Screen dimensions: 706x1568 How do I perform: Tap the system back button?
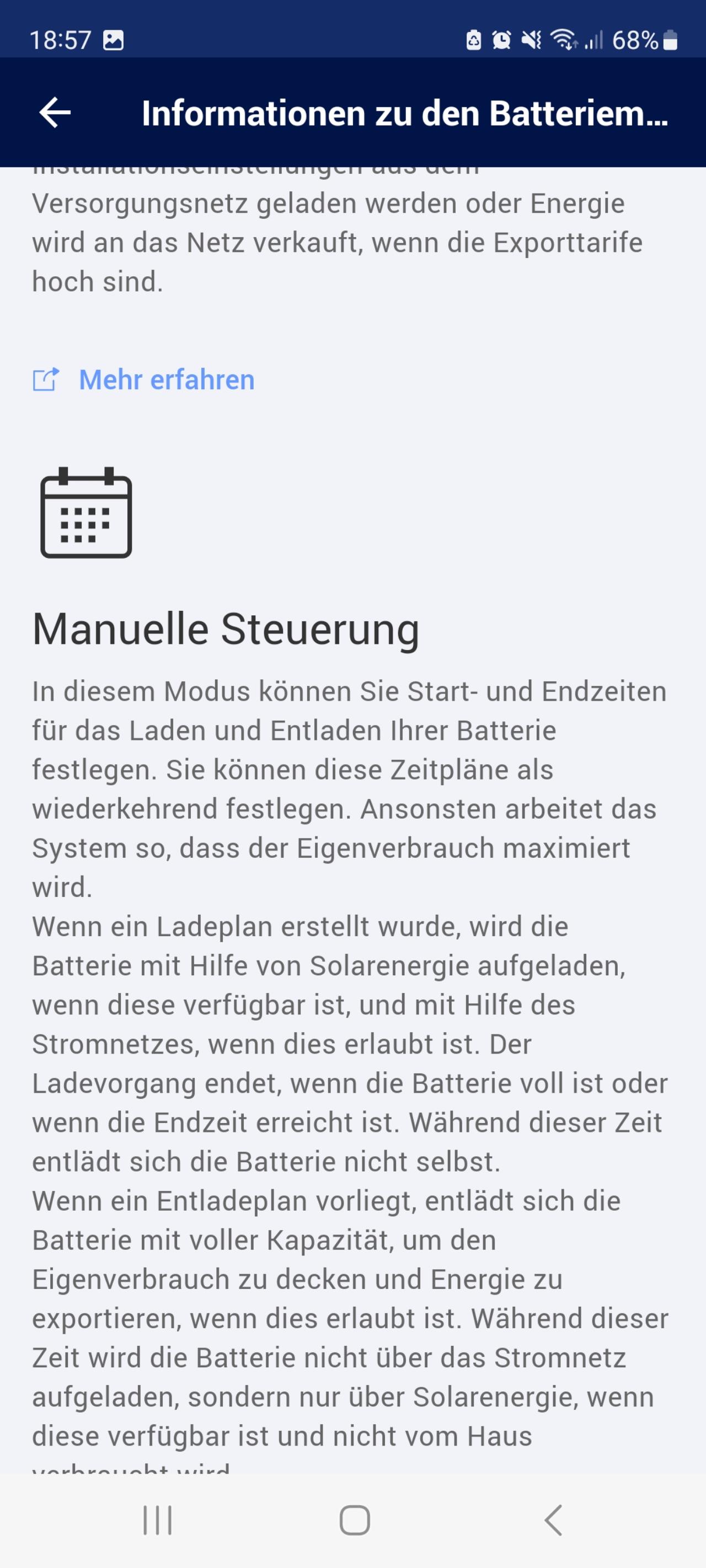pos(553,1520)
